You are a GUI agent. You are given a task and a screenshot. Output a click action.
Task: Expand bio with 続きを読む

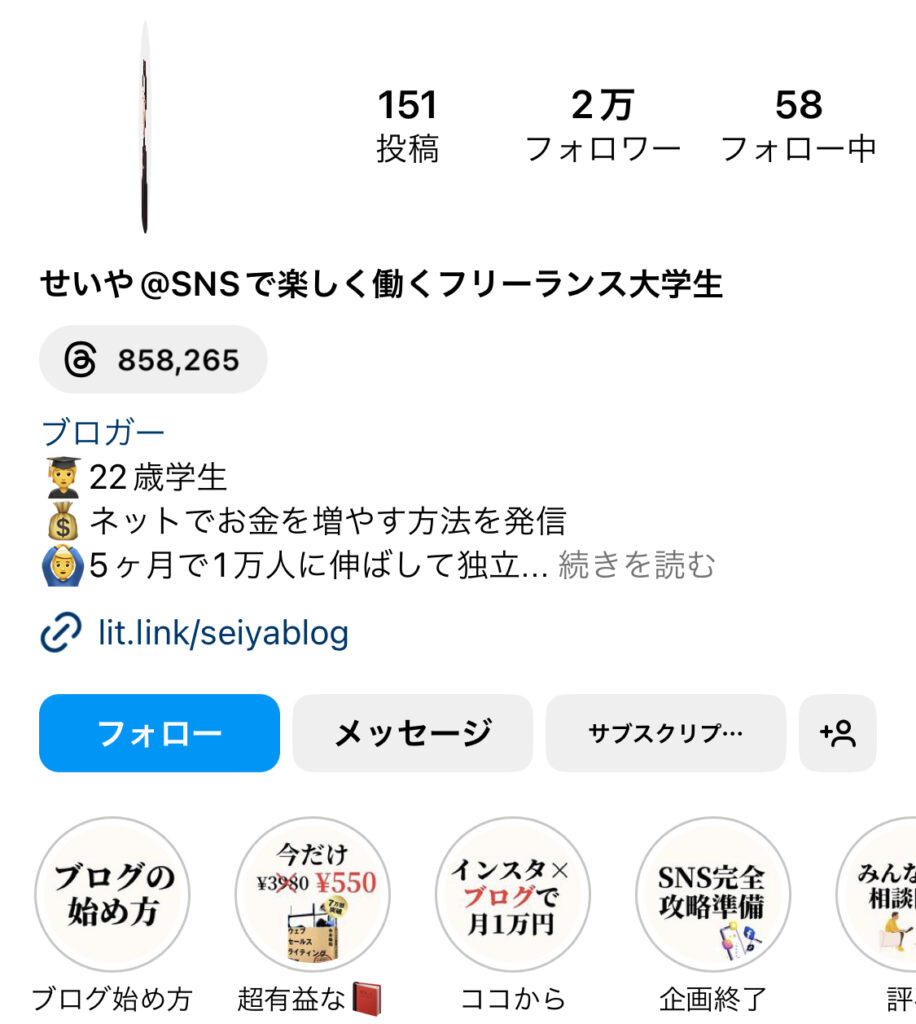(x=637, y=565)
